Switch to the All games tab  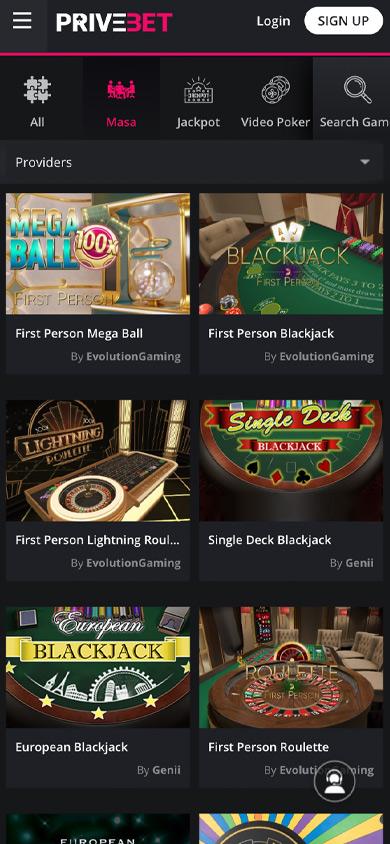pos(37,99)
